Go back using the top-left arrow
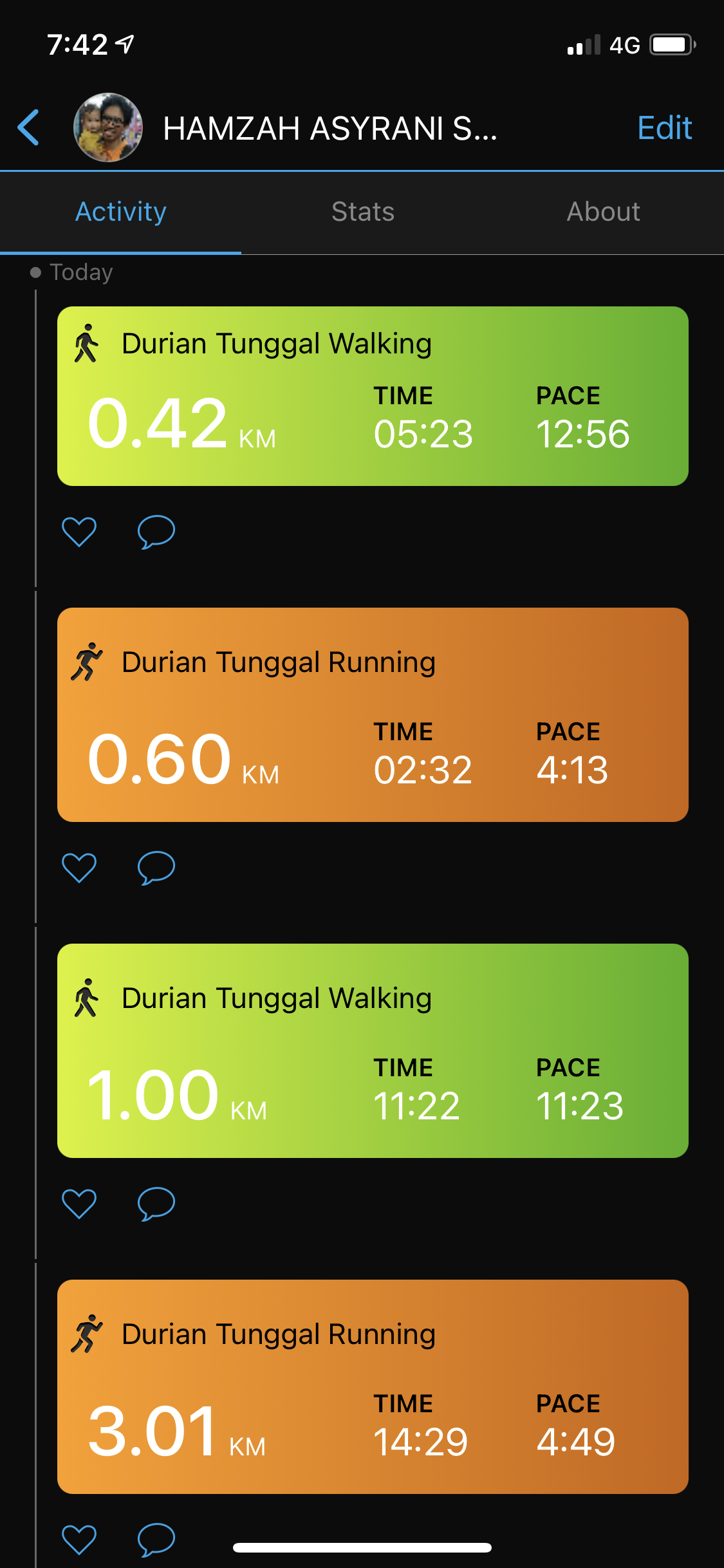The image size is (724, 1568). tap(29, 127)
